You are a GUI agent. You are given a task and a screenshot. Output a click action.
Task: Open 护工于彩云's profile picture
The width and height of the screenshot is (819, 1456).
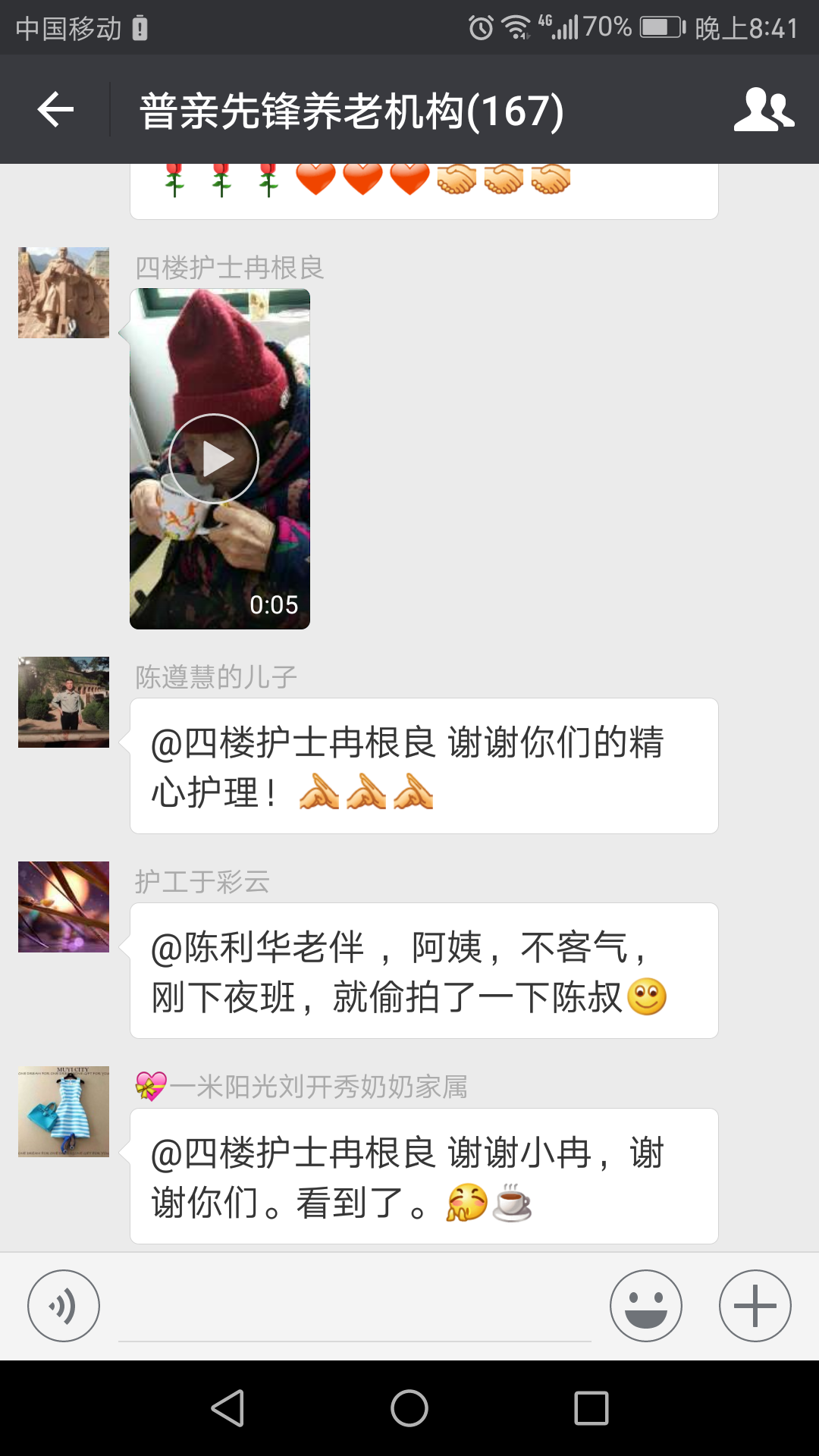(64, 907)
